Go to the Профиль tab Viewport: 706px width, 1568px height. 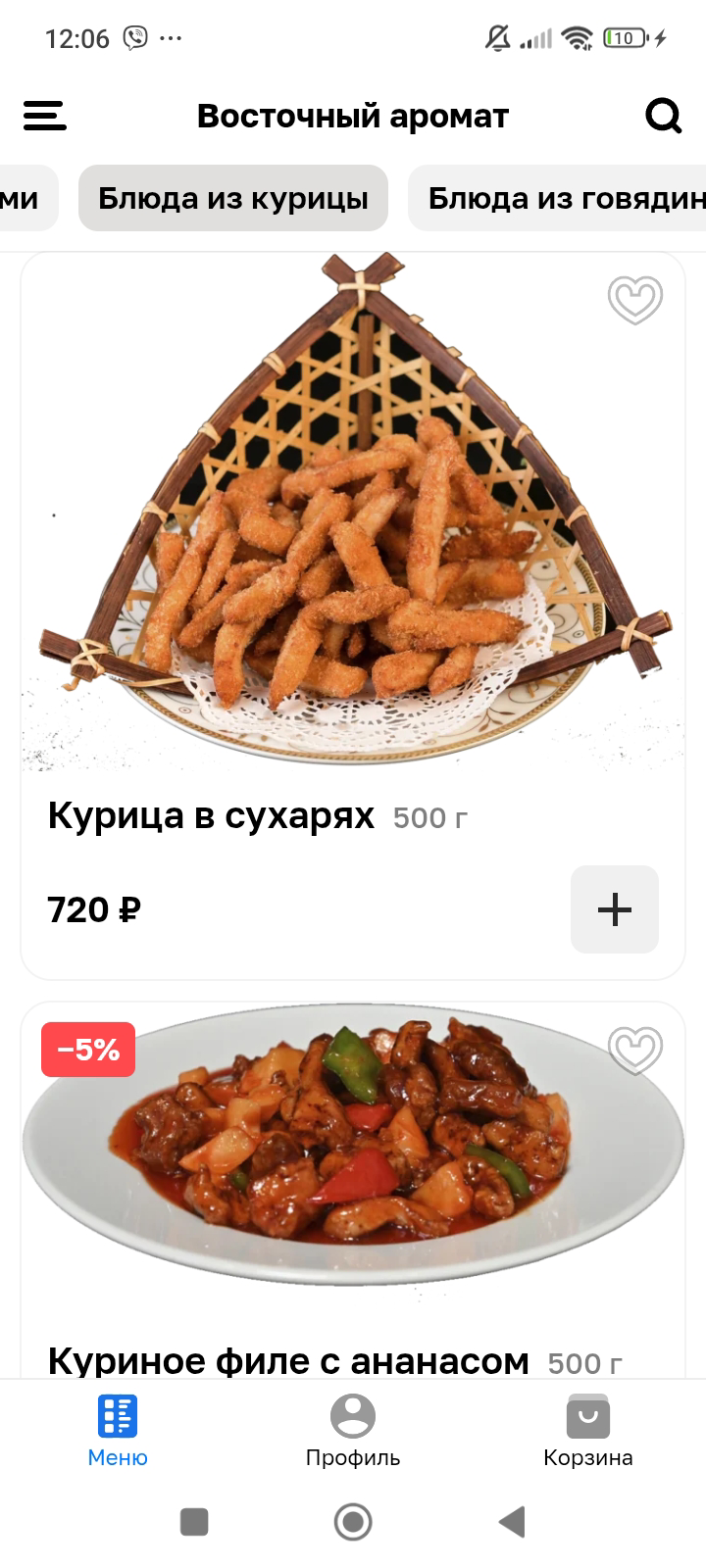[353, 1431]
